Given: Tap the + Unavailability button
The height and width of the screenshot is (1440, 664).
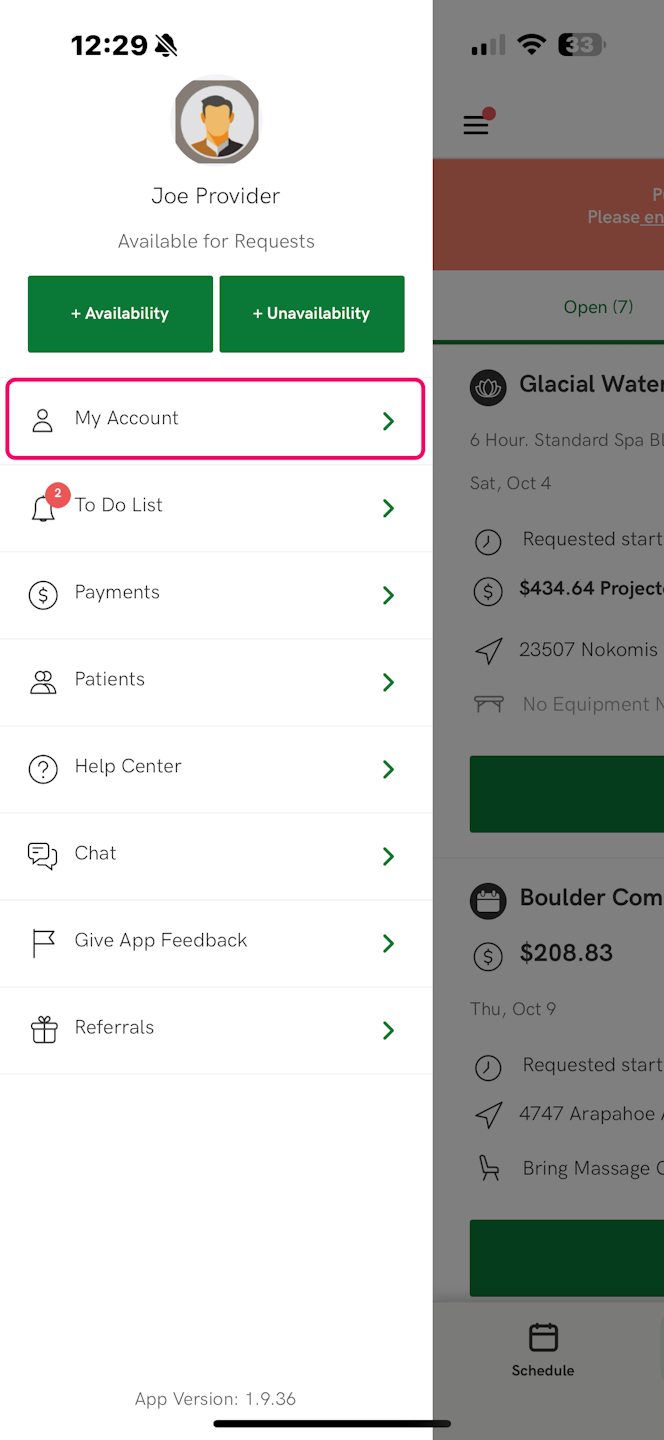Looking at the screenshot, I should (x=311, y=314).
